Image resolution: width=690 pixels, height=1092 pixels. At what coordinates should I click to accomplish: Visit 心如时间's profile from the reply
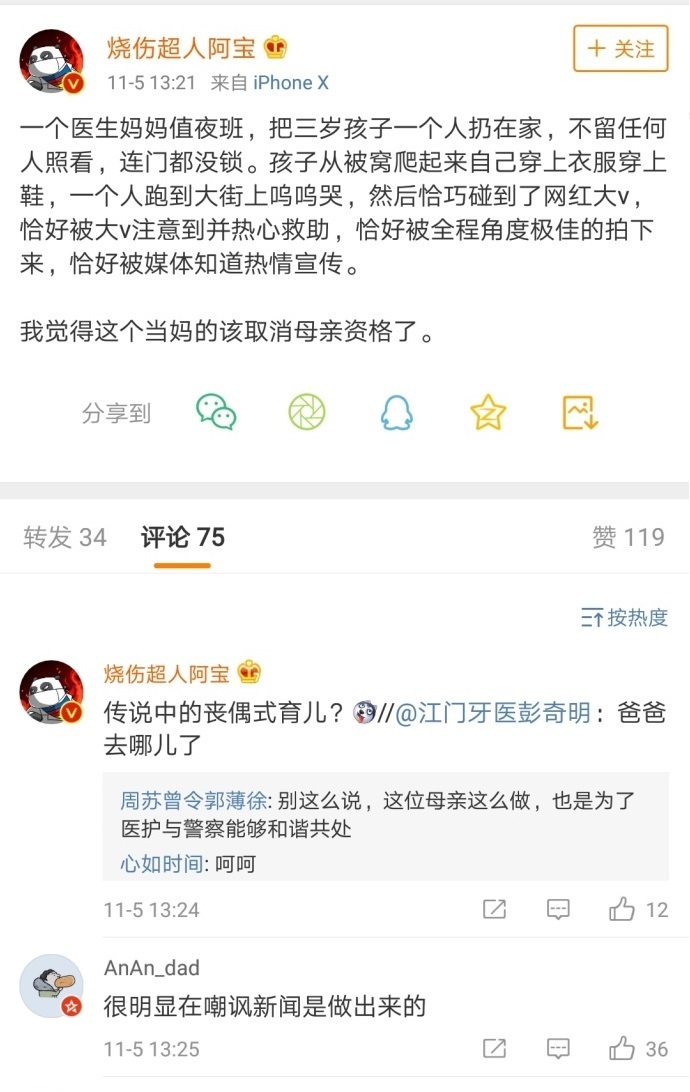coord(158,863)
